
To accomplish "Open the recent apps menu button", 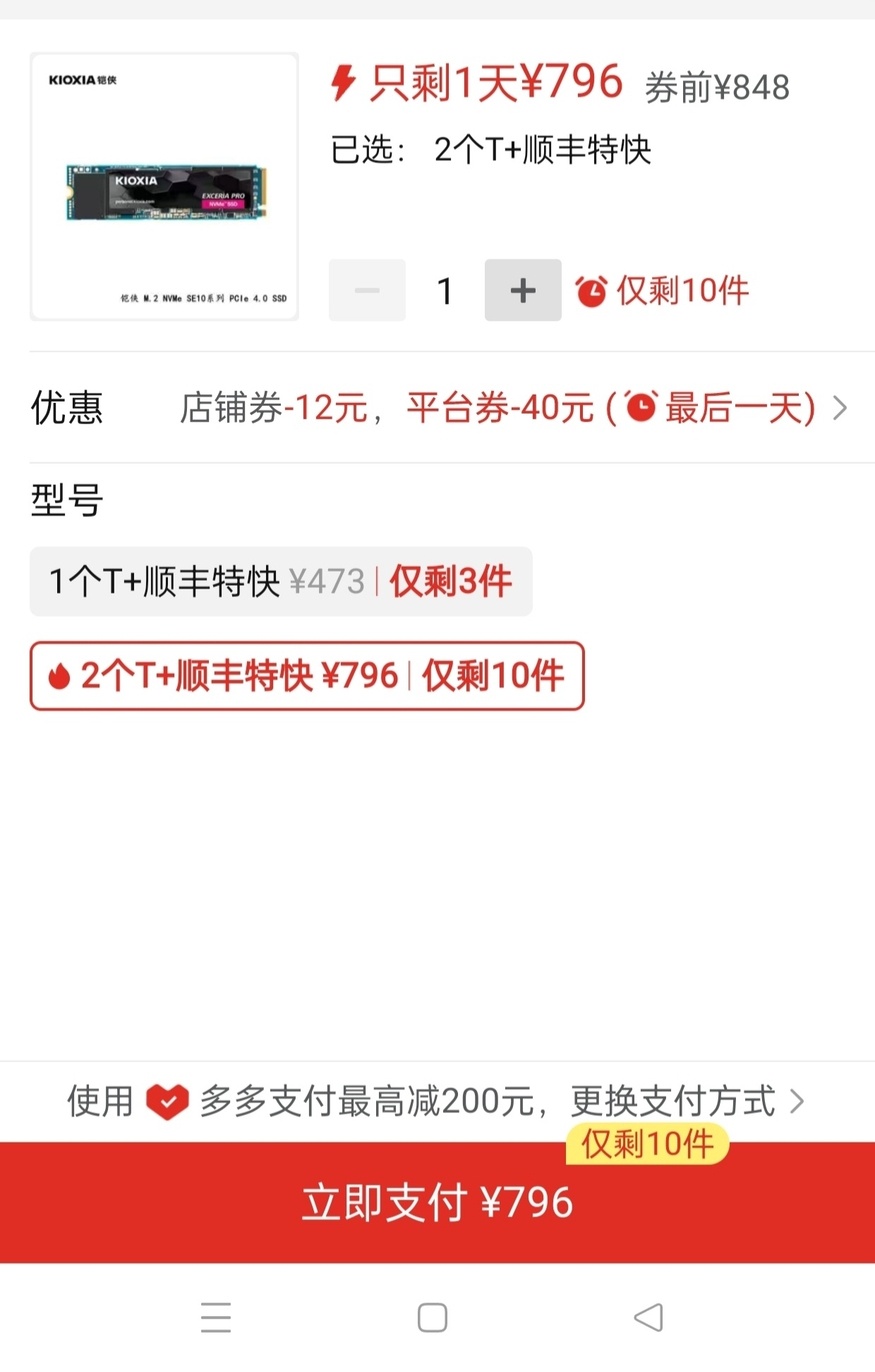I will pyautogui.click(x=216, y=1317).
